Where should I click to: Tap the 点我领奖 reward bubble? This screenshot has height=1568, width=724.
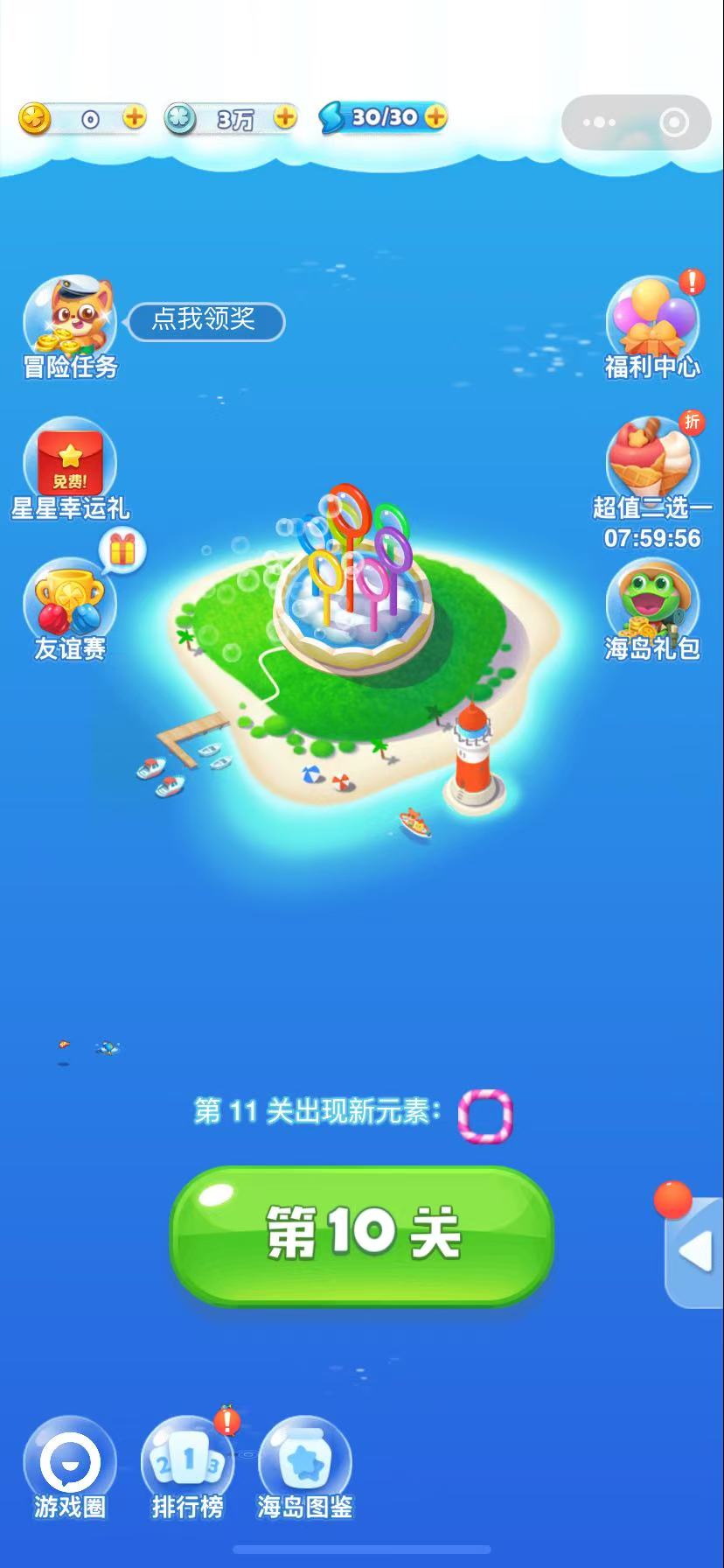[205, 320]
